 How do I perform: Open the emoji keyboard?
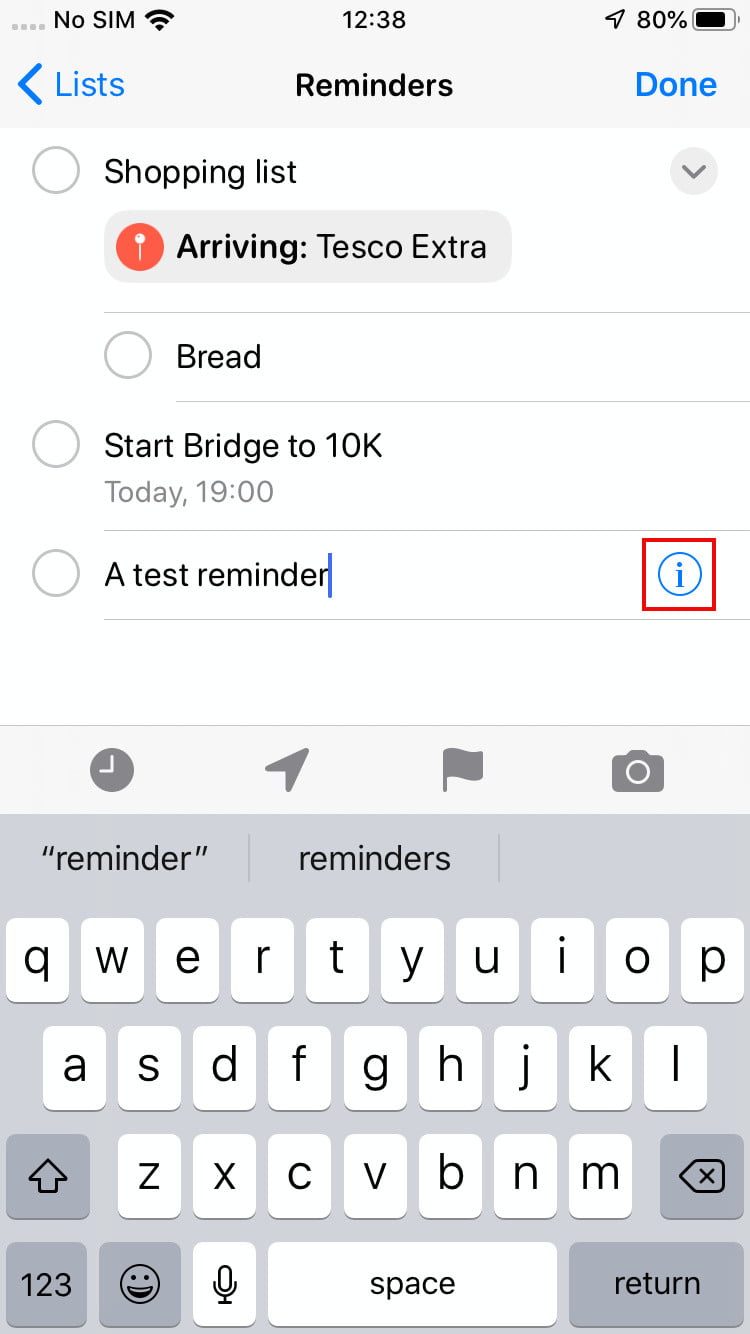click(140, 1284)
